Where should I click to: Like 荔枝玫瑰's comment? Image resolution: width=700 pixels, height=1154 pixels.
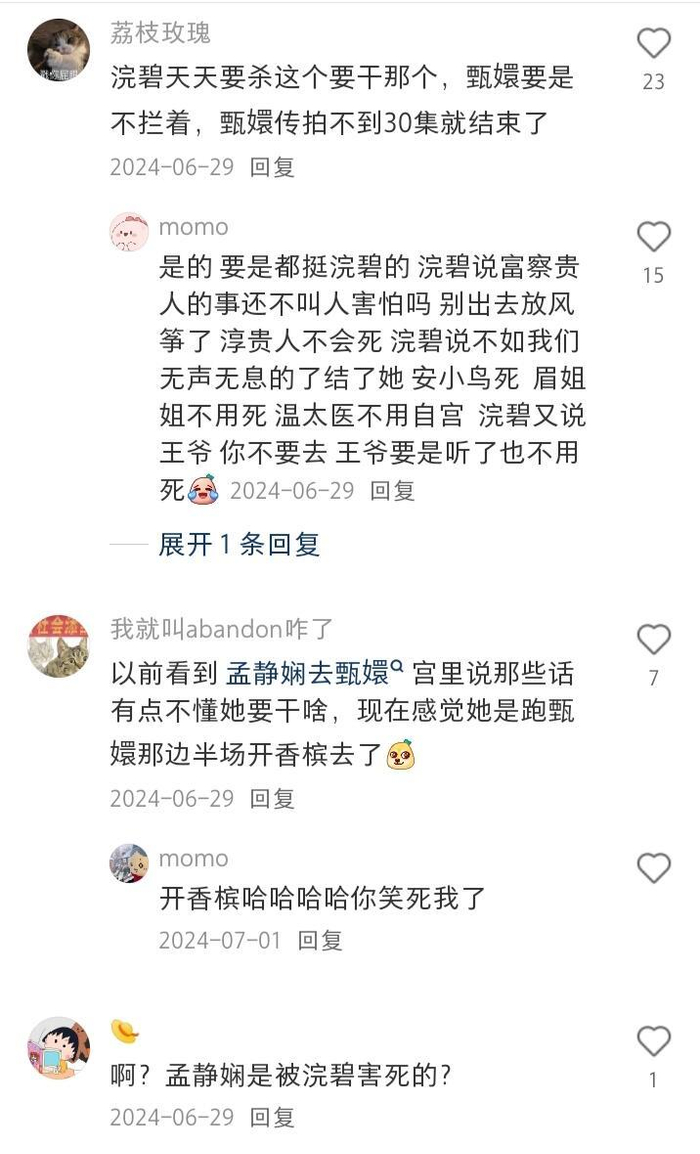[x=653, y=44]
